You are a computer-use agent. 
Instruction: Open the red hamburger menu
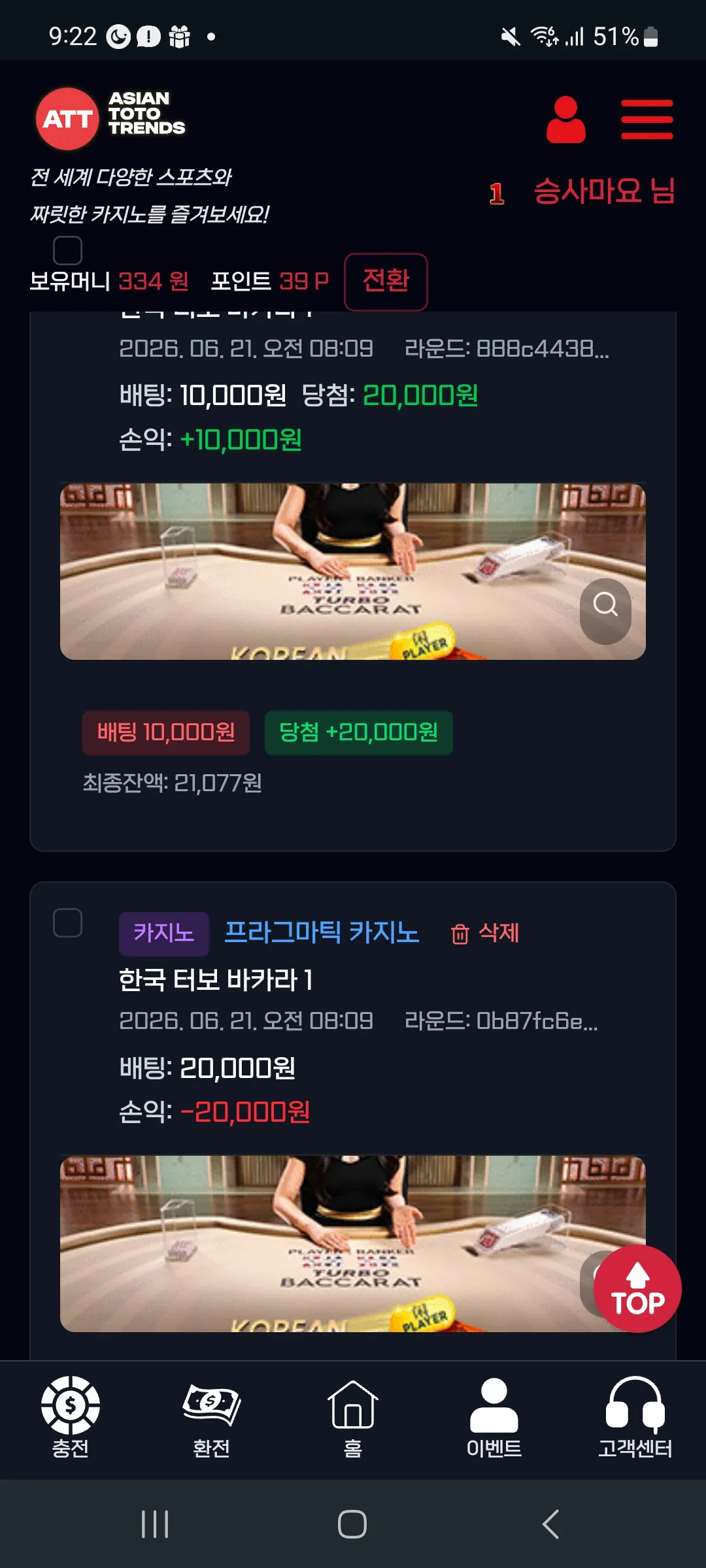click(647, 120)
